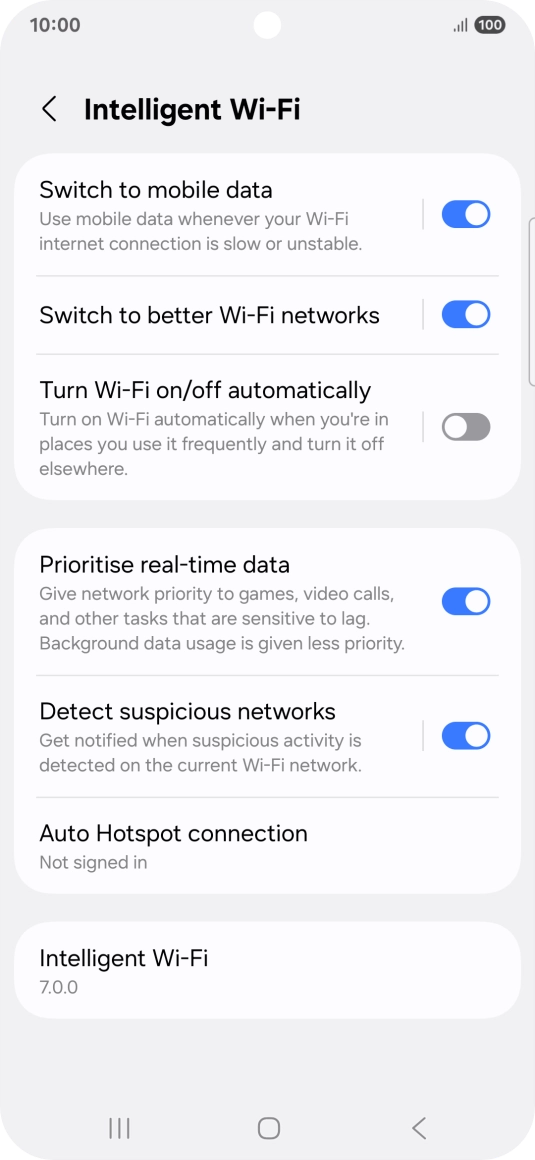
Task: Open Detect suspicious networks details
Action: coord(218,736)
